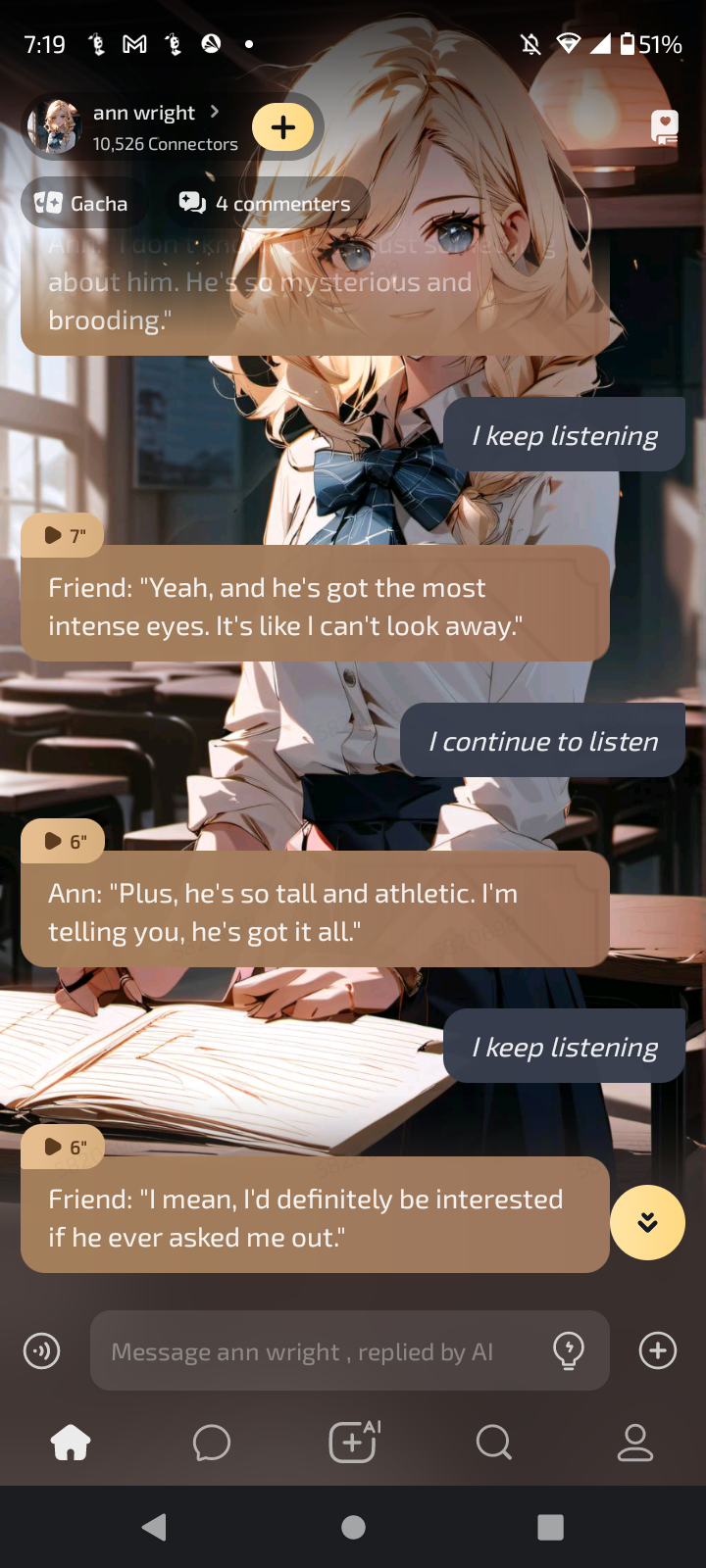Focus the message ann wright field

tap(314, 1351)
